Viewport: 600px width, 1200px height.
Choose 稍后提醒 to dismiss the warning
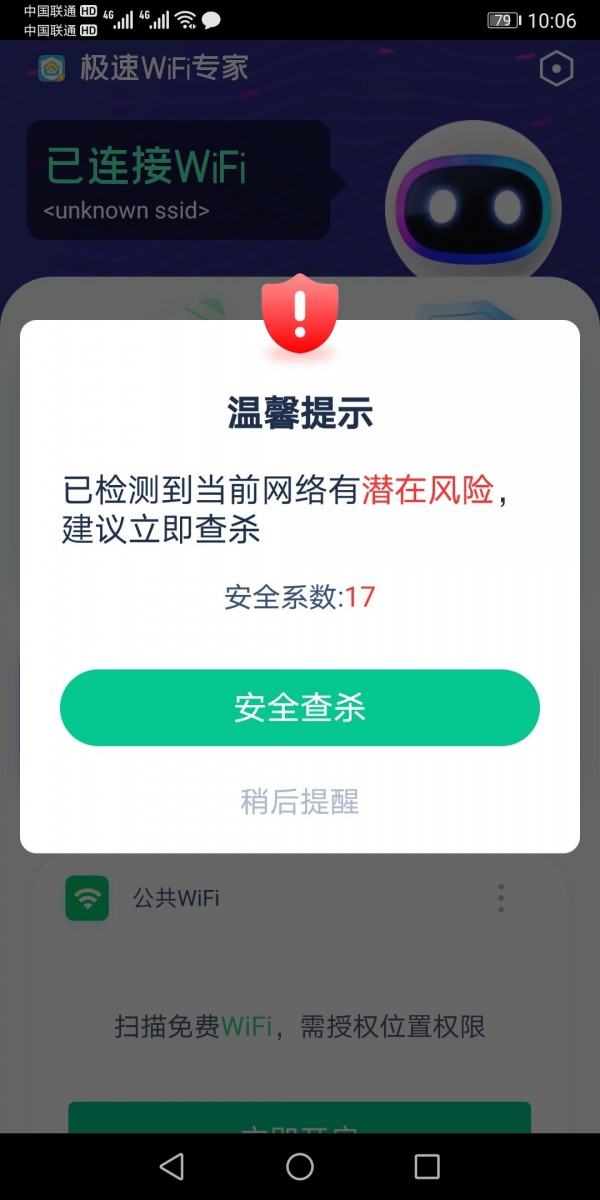click(x=300, y=801)
